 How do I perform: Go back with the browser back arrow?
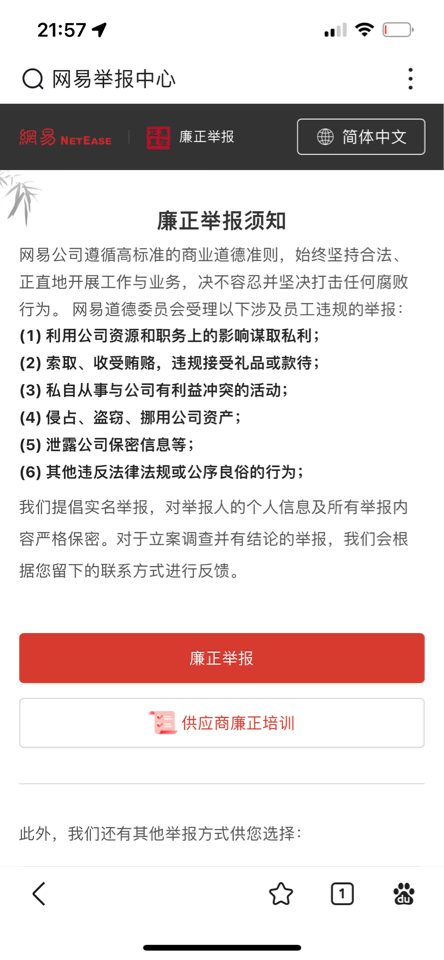pos(39,894)
